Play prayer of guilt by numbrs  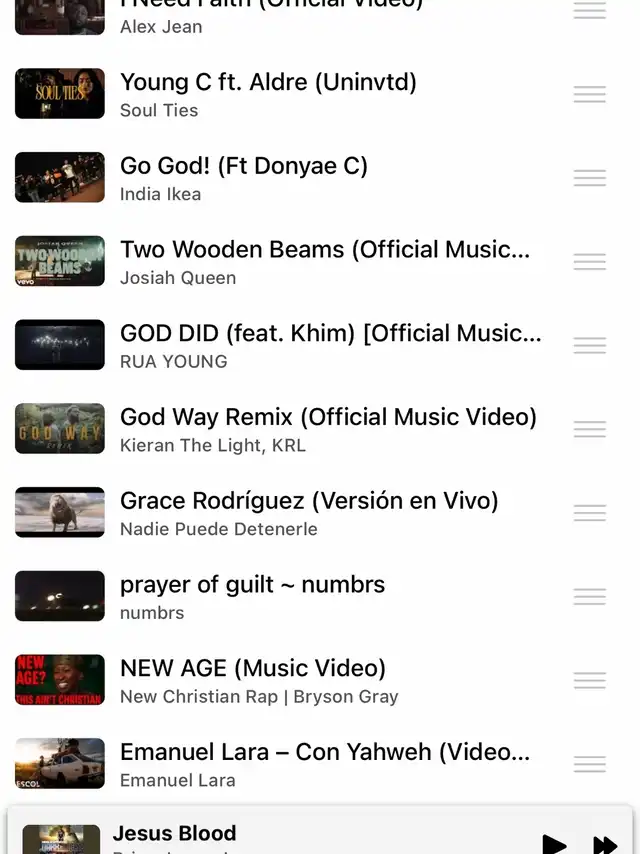tap(252, 597)
